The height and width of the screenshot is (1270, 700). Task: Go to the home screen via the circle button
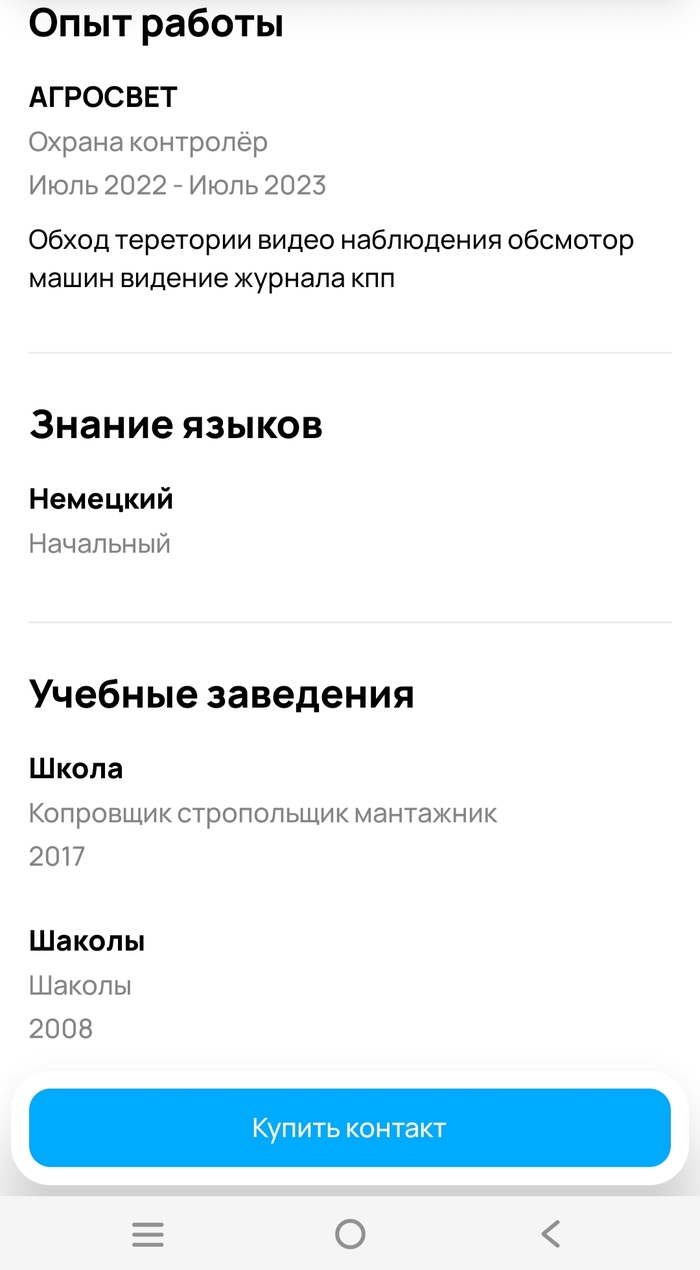350,1234
